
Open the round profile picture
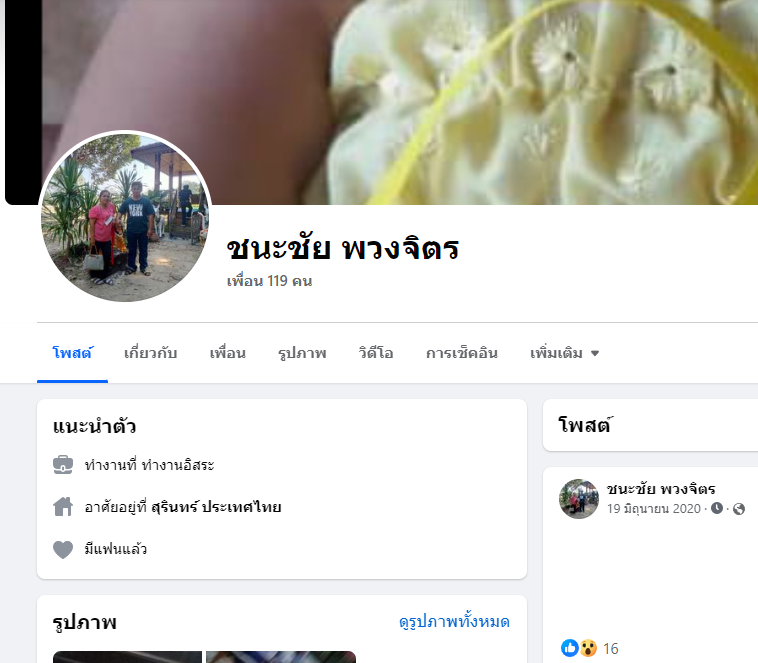(125, 217)
